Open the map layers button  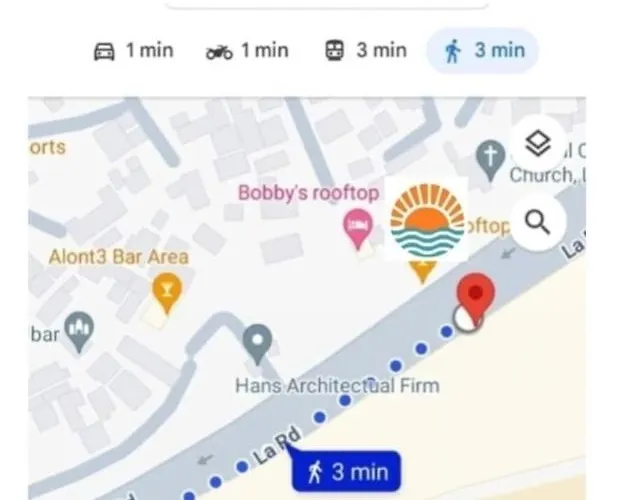[x=538, y=146]
